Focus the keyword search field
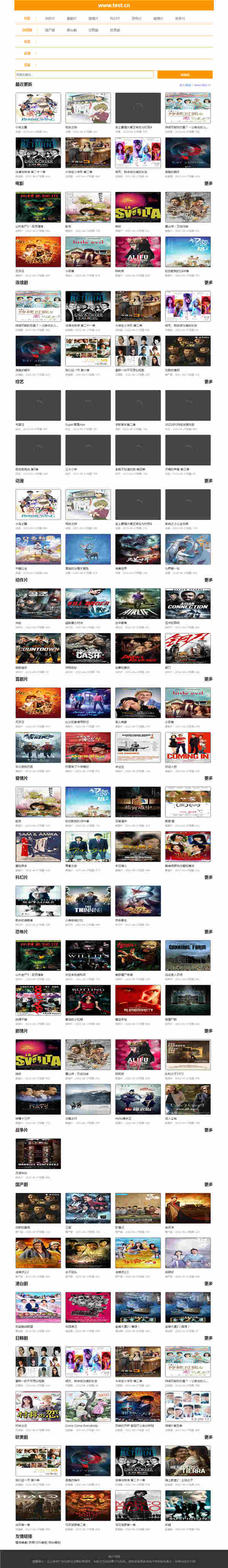228x1568 pixels. 84,75
